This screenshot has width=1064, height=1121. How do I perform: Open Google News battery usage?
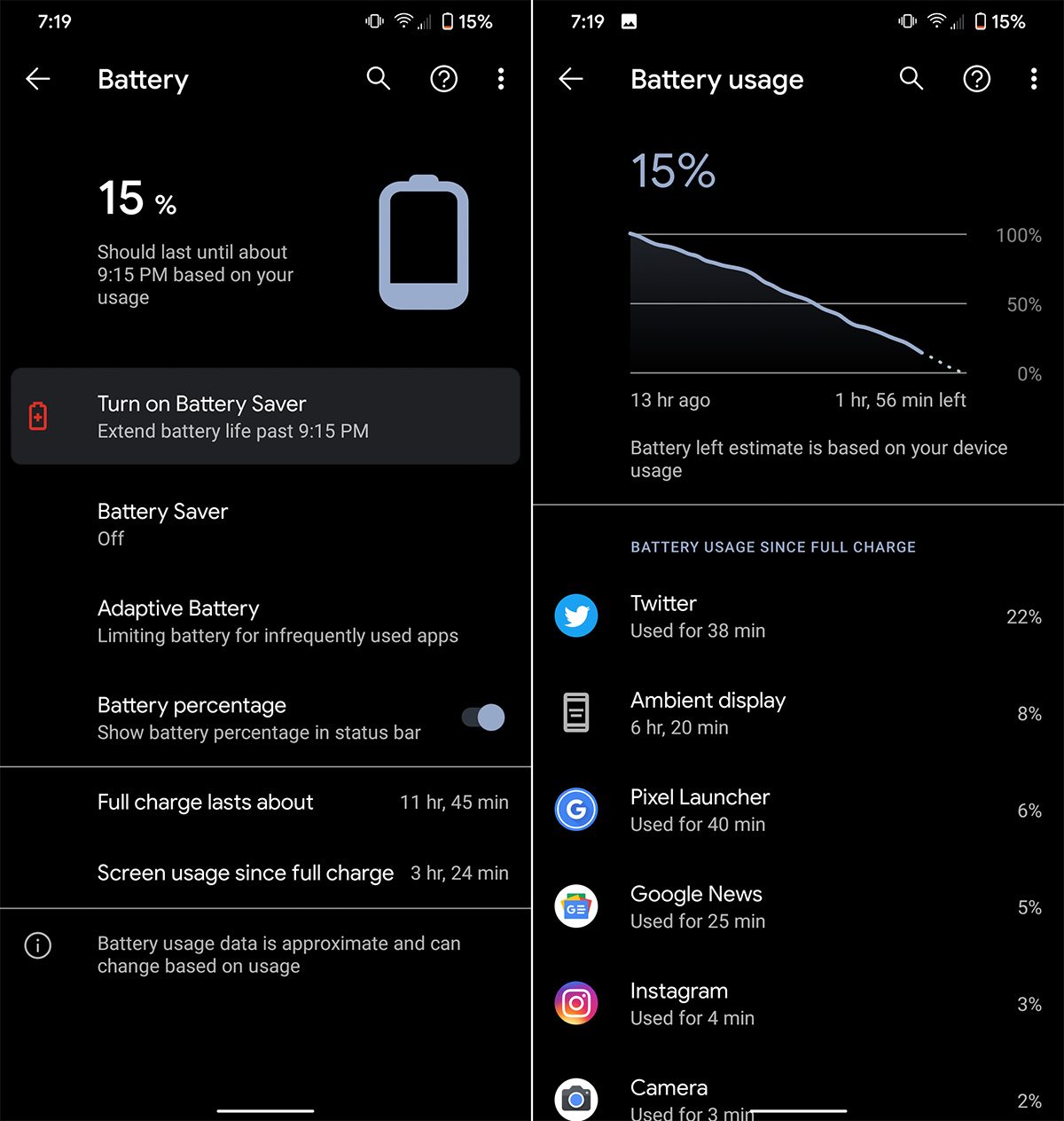click(798, 906)
